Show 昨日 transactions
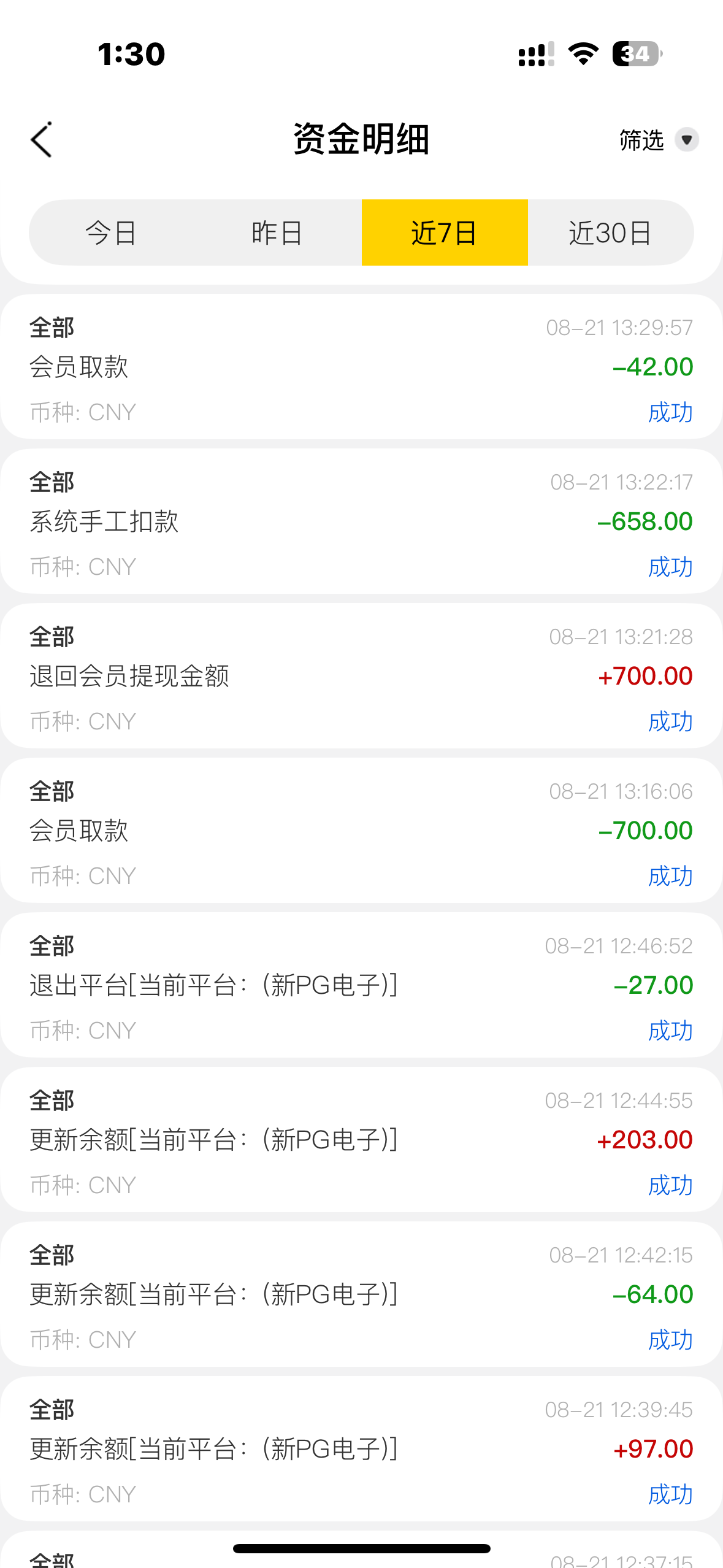Viewport: 723px width, 1568px height. click(277, 233)
